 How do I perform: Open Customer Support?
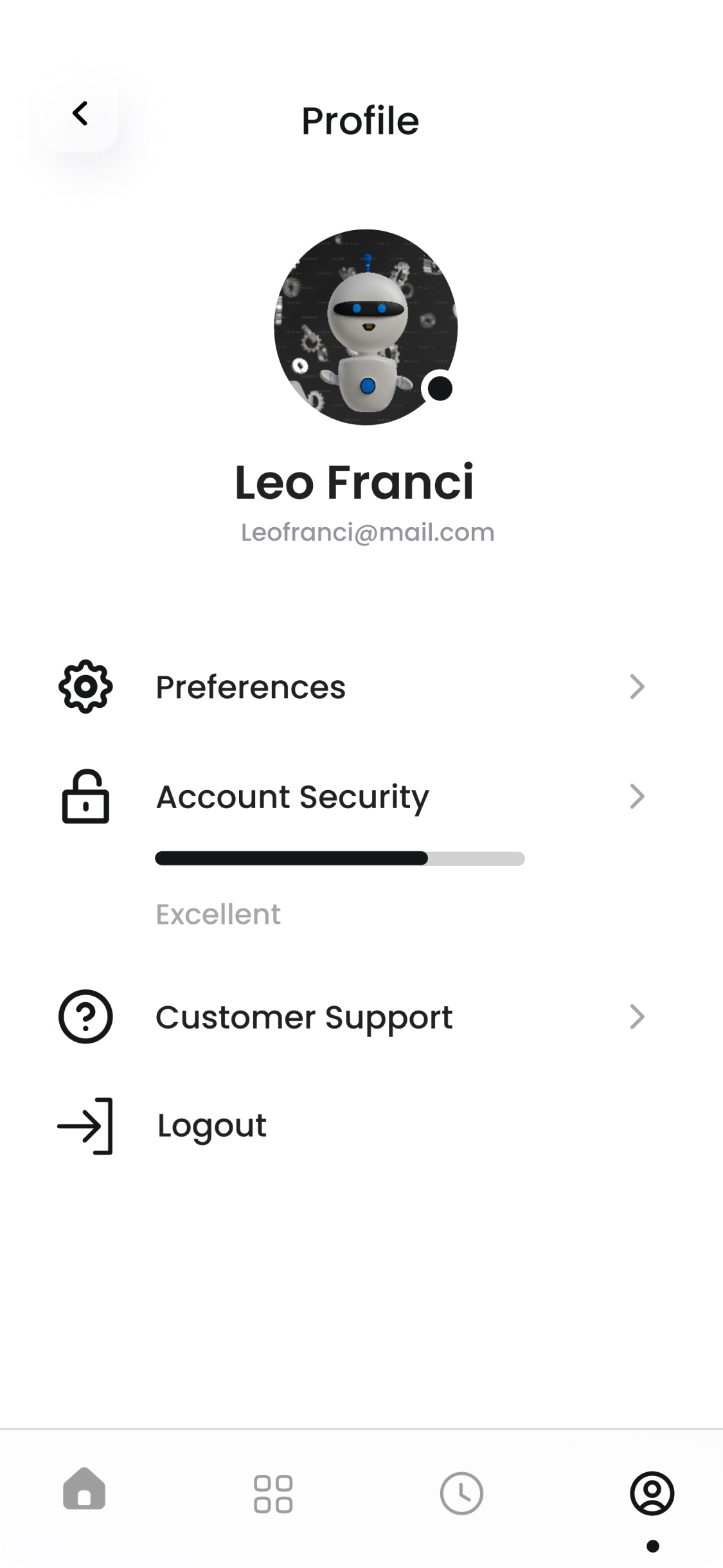(x=304, y=1017)
